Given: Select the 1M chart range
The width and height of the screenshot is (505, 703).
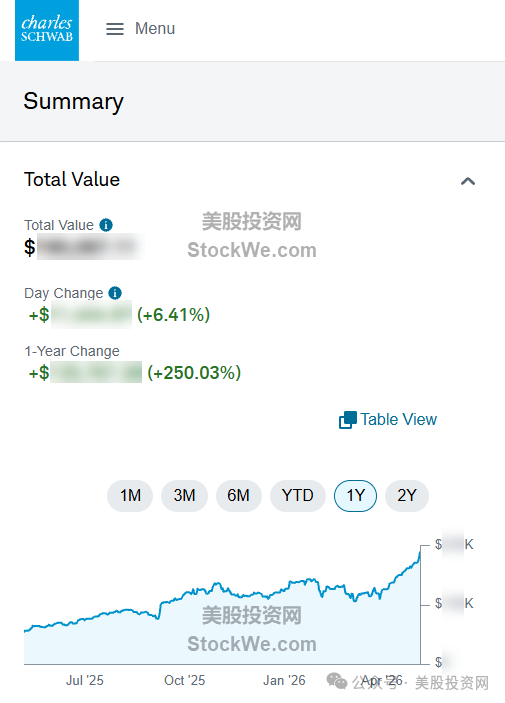Looking at the screenshot, I should pyautogui.click(x=130, y=495).
